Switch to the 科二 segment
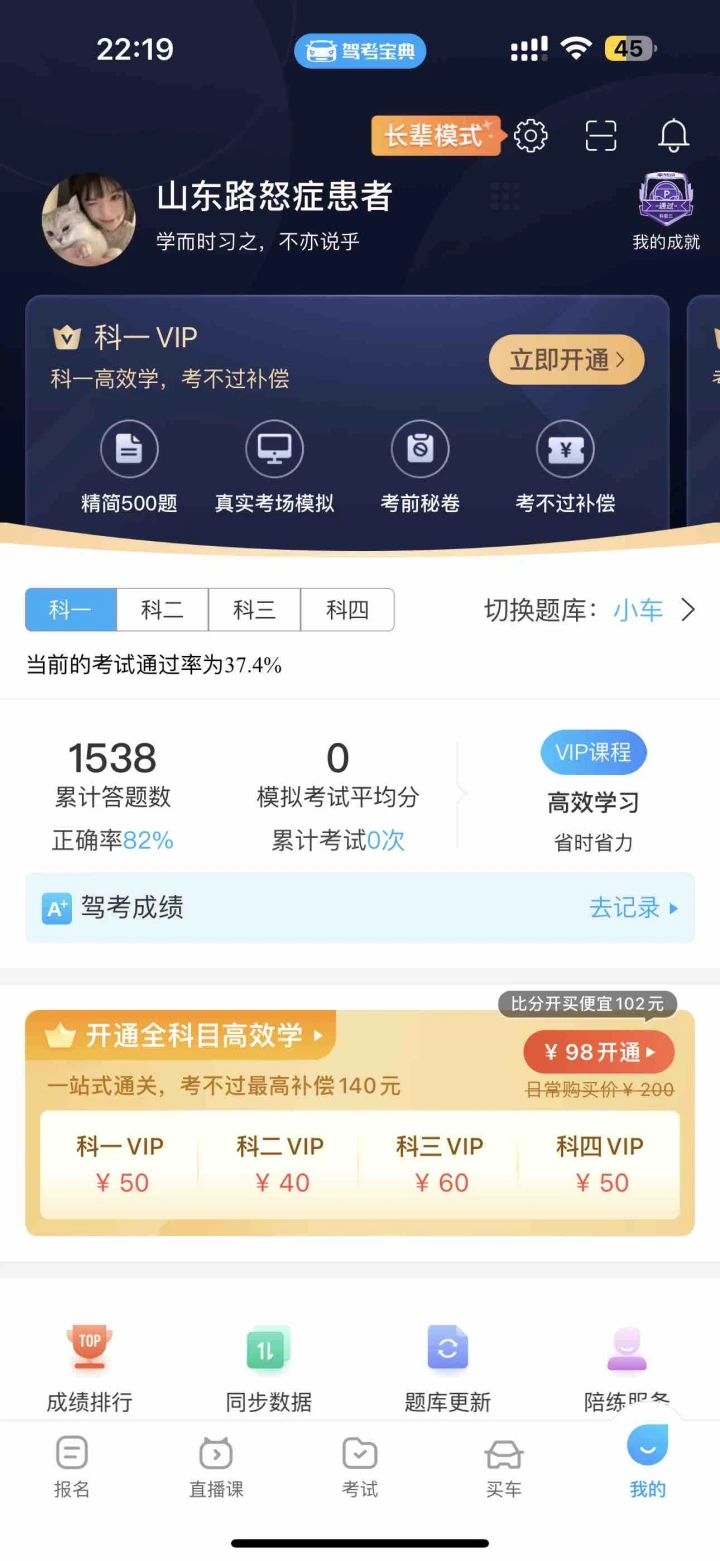Viewport: 720px width, 1561px height. pyautogui.click(x=162, y=610)
